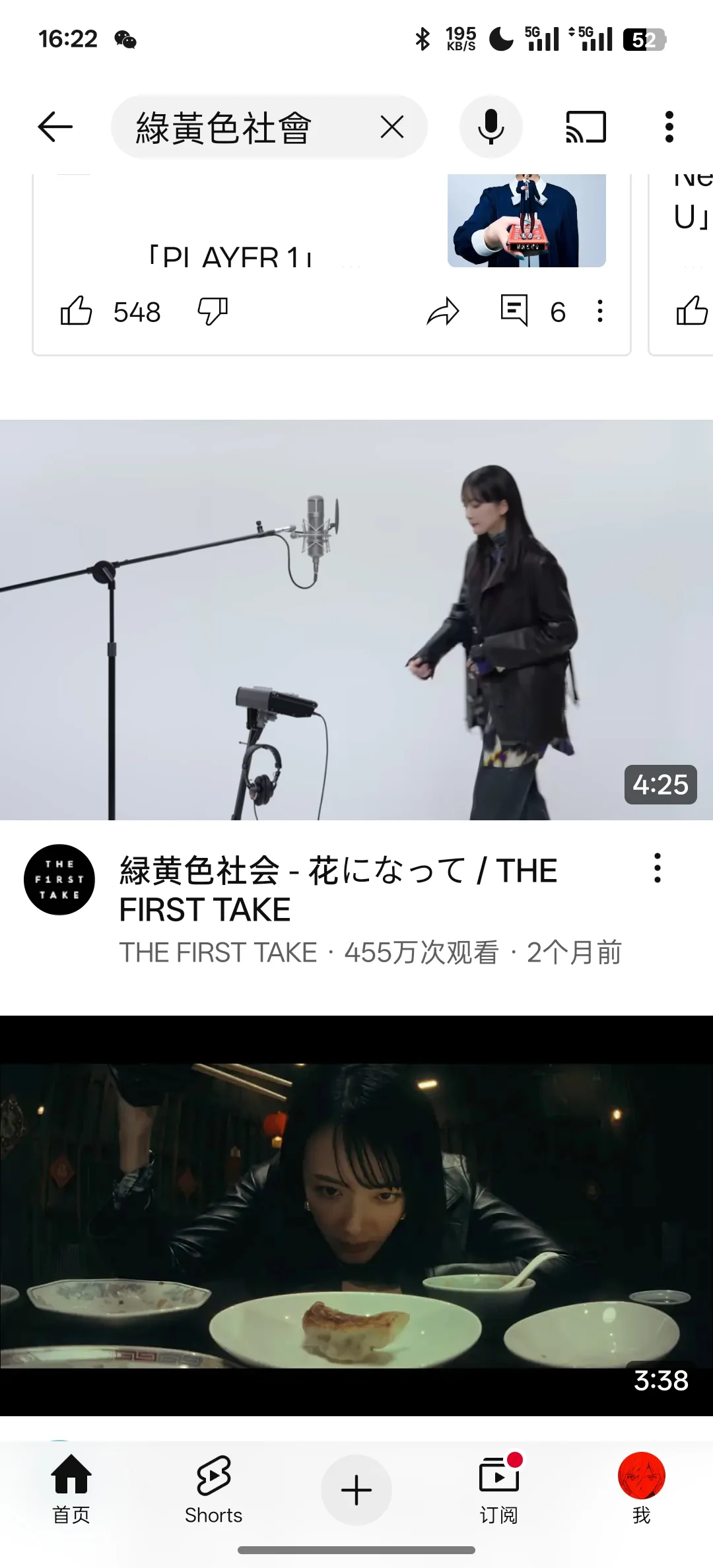Open the top bar overflow menu

tap(669, 127)
